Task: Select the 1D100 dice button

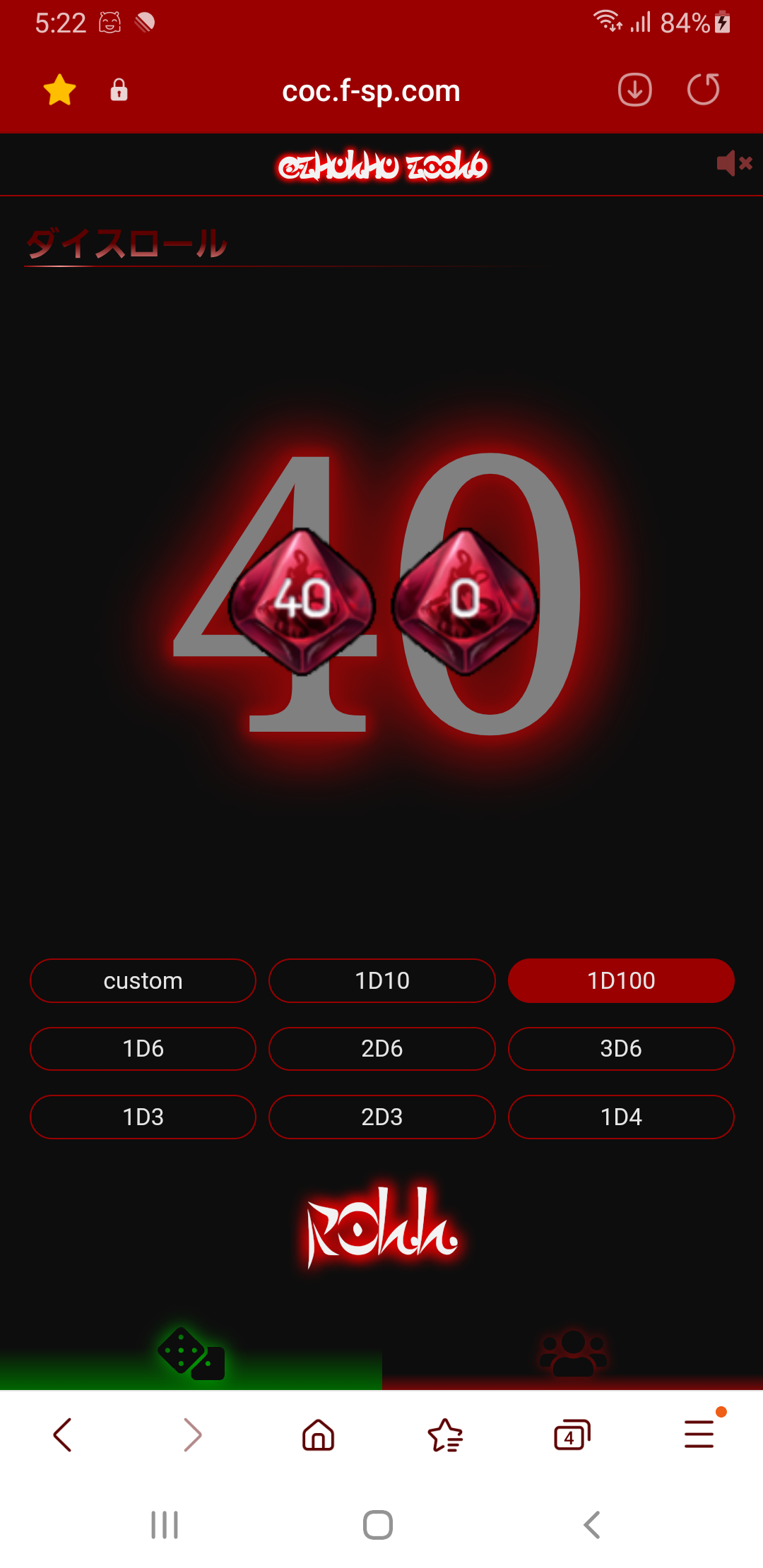Action: [x=620, y=980]
